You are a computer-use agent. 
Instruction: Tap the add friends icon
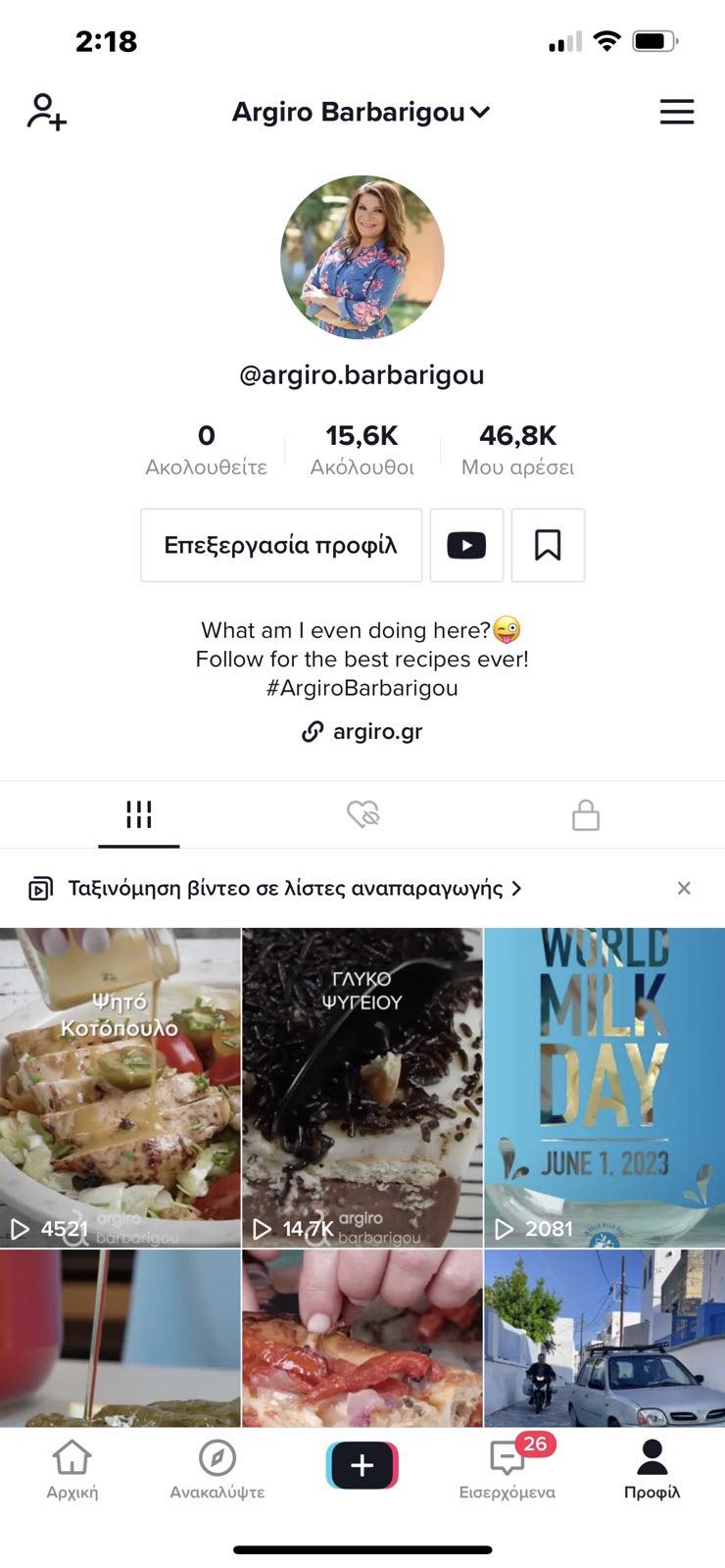(46, 112)
